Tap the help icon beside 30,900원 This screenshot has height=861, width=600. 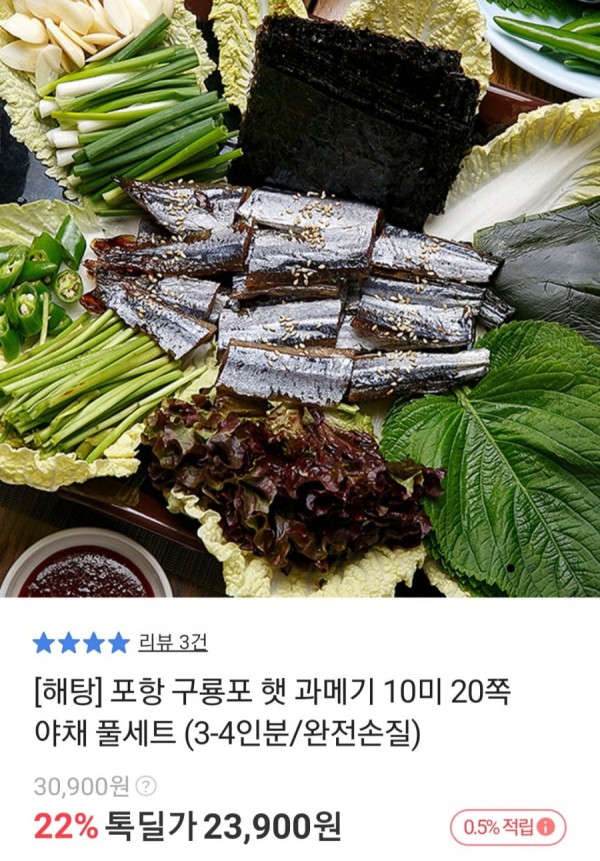pos(146,785)
